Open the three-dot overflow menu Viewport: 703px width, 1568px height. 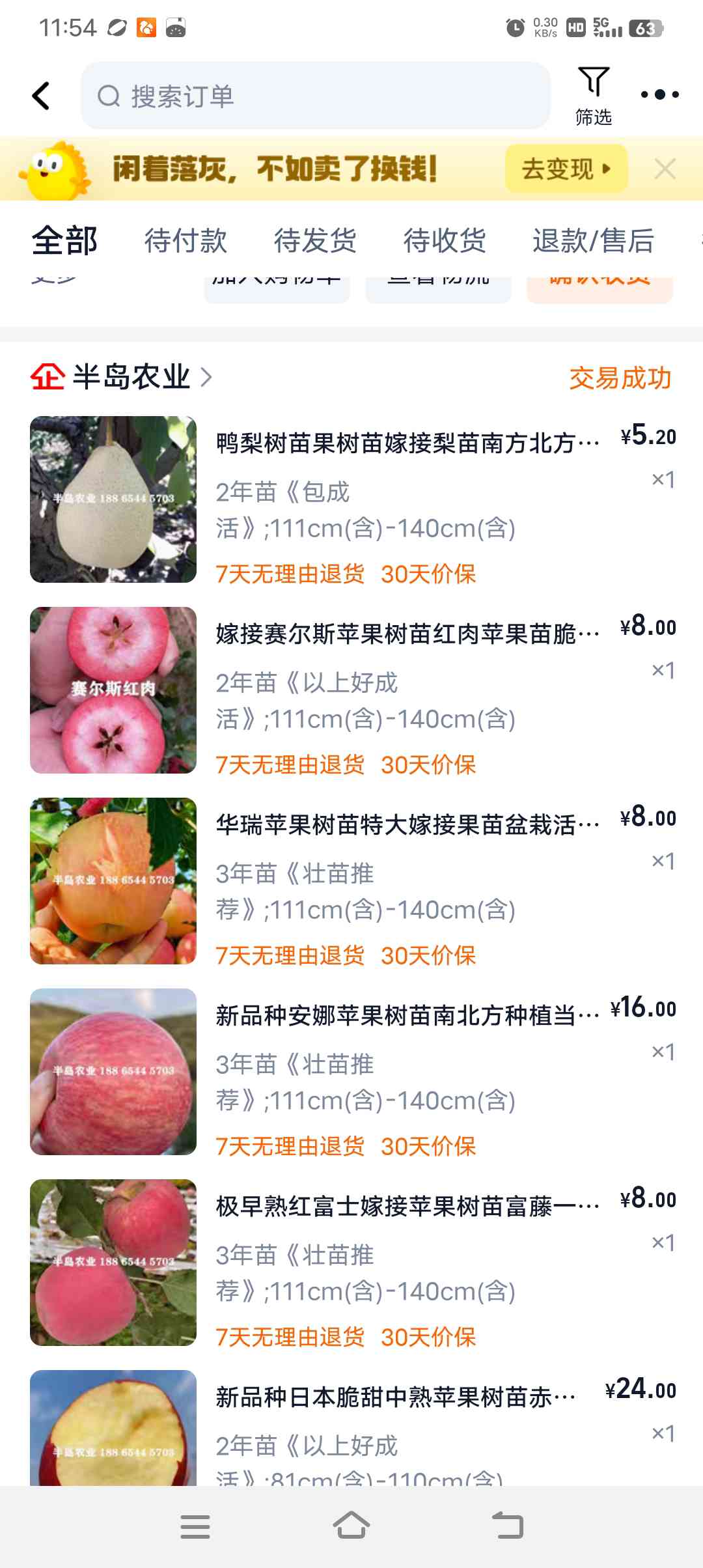(x=659, y=95)
